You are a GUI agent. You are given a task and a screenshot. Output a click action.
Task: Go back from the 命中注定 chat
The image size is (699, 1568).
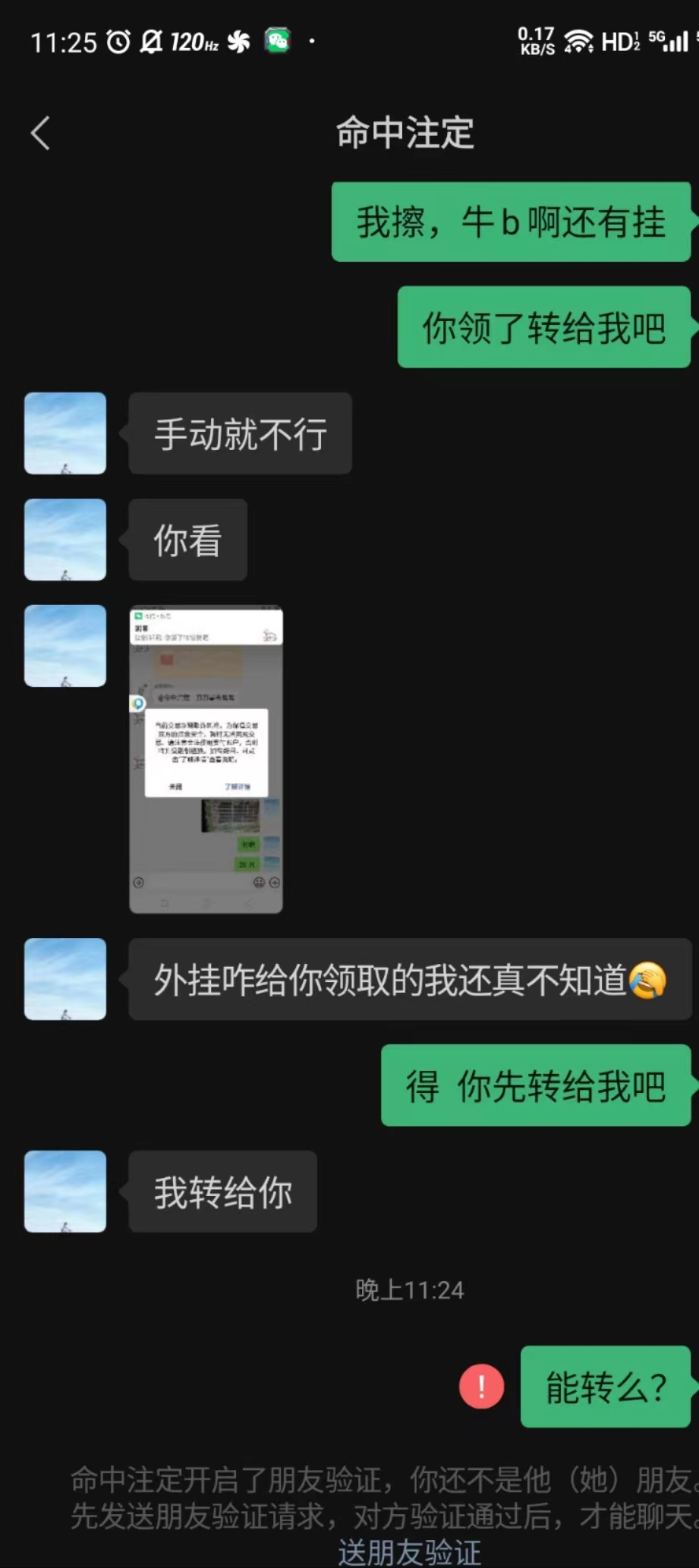(x=41, y=134)
